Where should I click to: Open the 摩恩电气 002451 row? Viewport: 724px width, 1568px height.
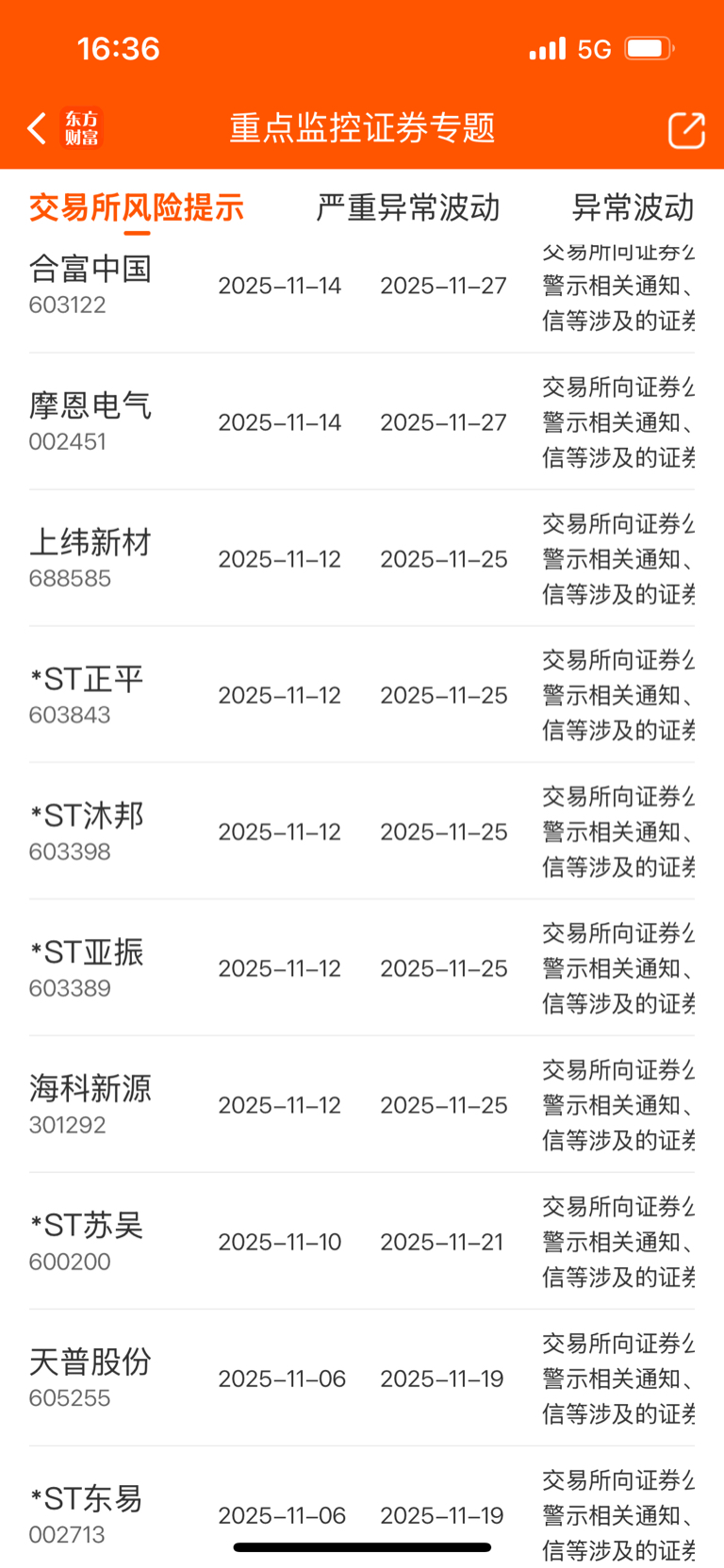pos(362,421)
